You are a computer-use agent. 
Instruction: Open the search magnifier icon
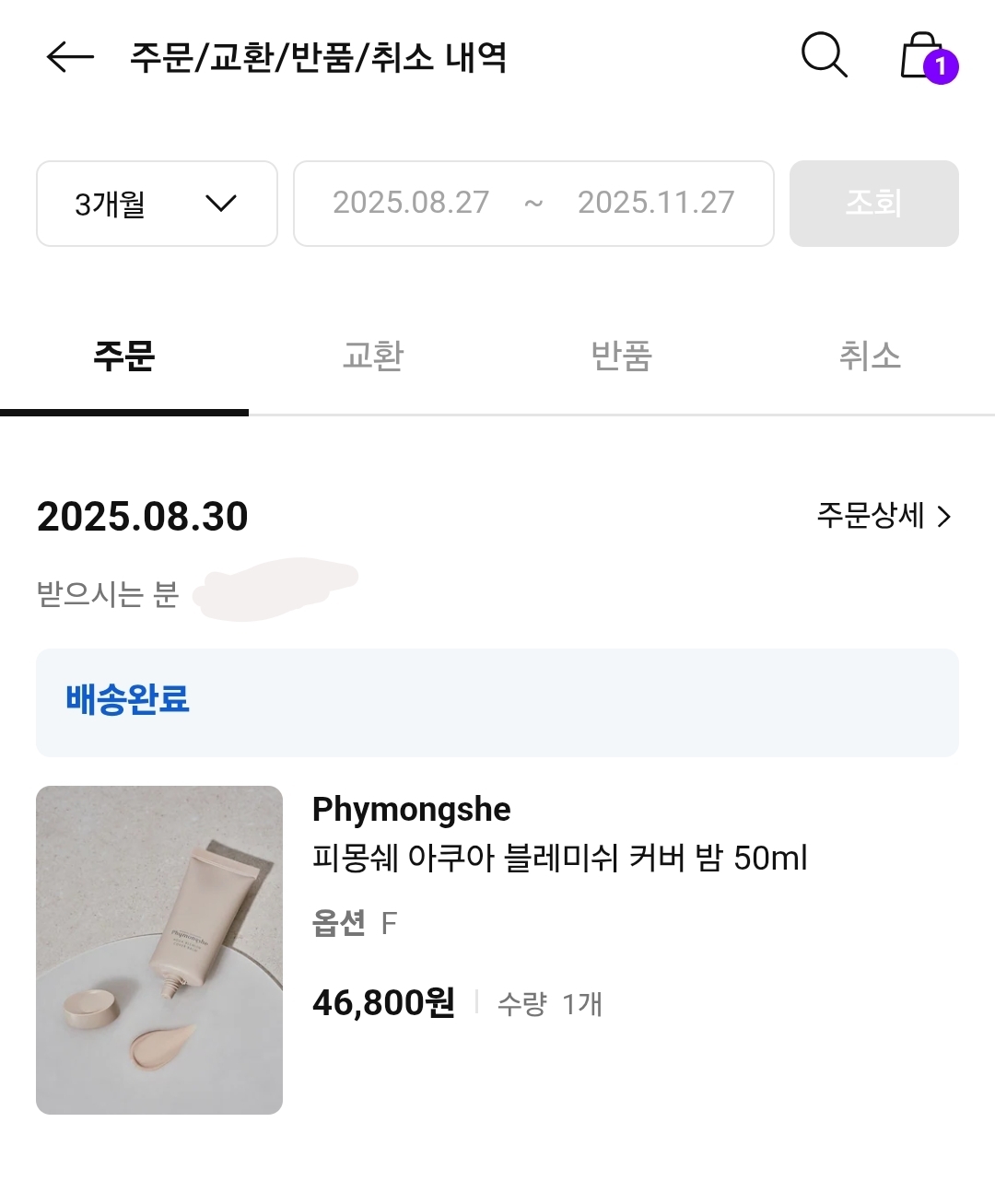coord(824,55)
